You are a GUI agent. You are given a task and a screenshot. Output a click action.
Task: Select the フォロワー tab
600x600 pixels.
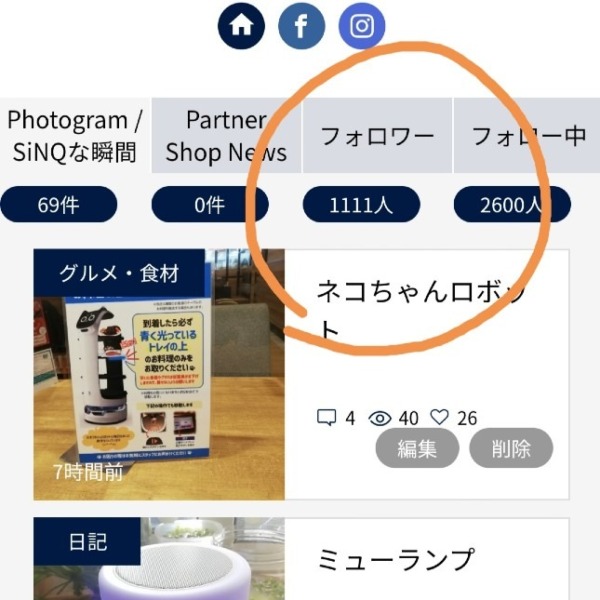(377, 136)
